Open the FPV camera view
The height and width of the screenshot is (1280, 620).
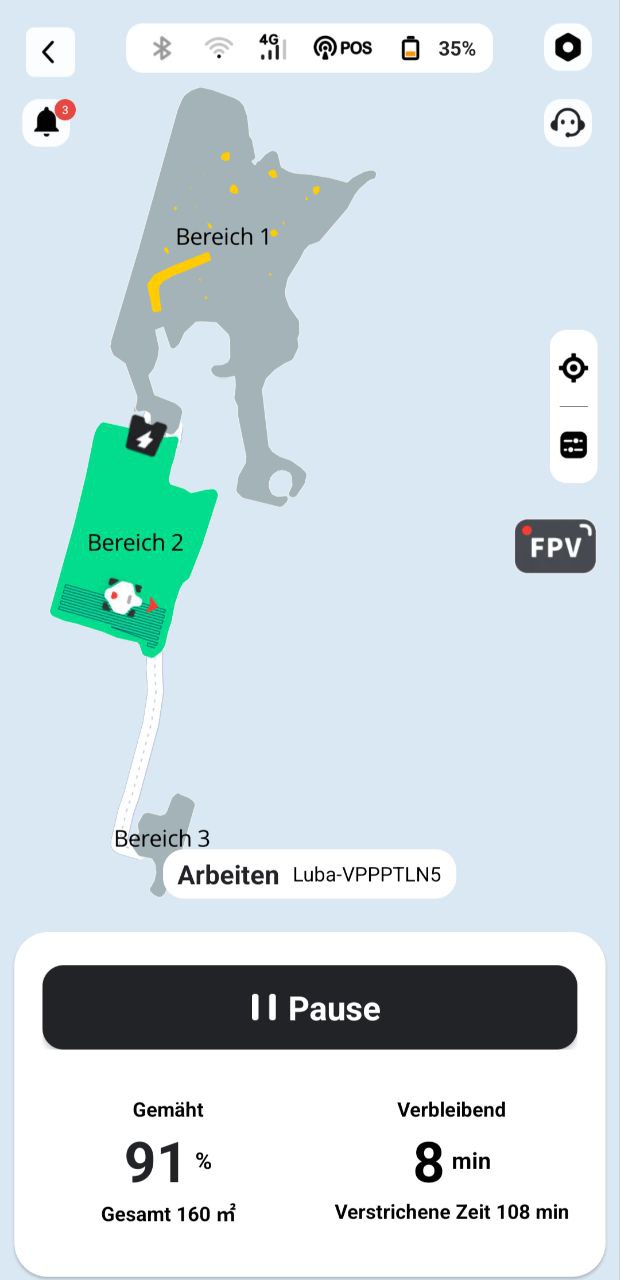click(555, 546)
